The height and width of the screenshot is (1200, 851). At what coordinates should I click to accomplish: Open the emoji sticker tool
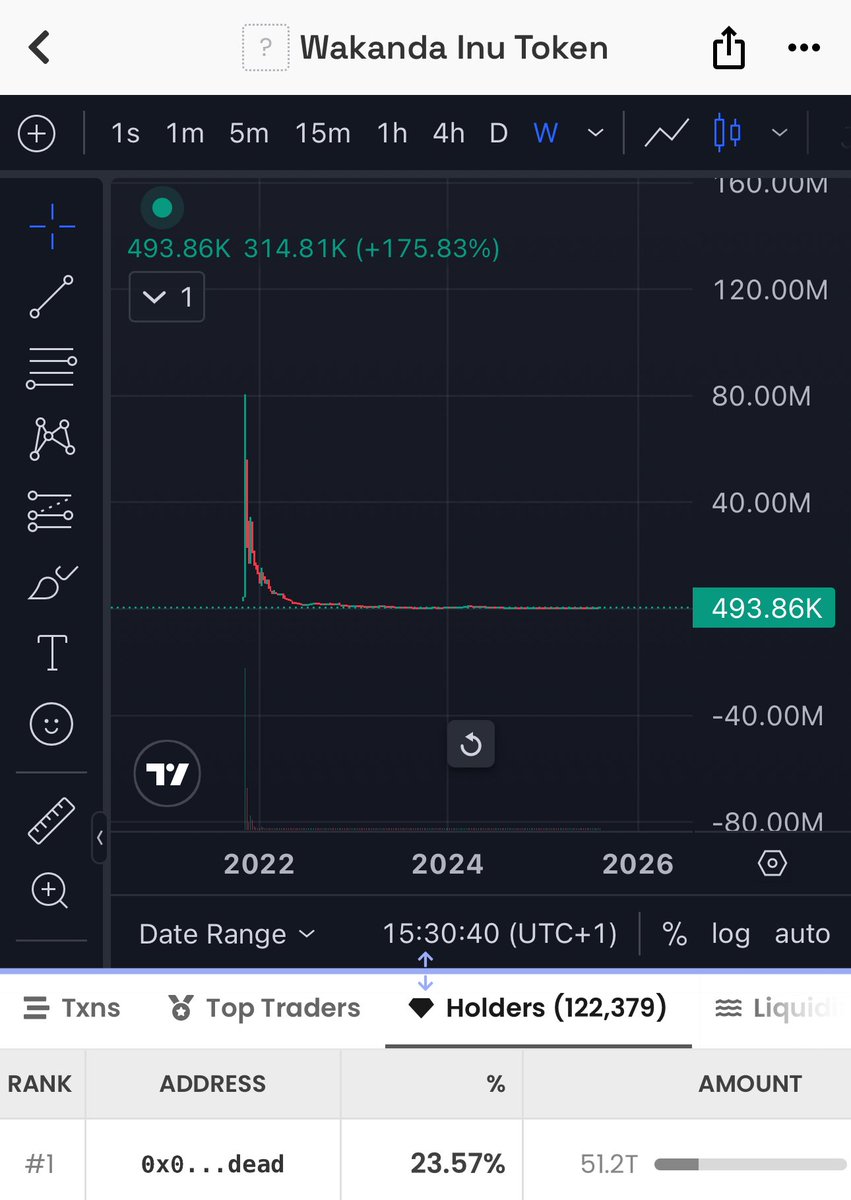(x=51, y=723)
